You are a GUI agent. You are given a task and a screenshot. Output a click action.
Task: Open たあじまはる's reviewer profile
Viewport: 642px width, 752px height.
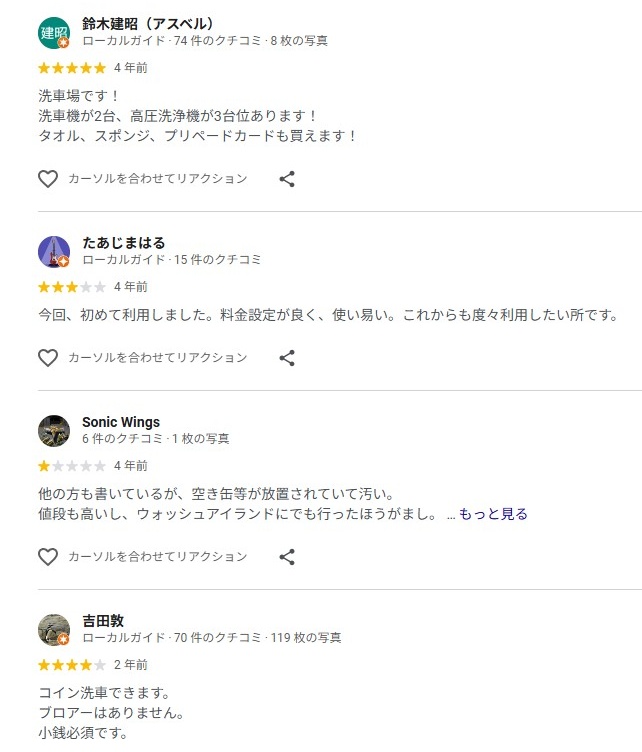coord(123,243)
